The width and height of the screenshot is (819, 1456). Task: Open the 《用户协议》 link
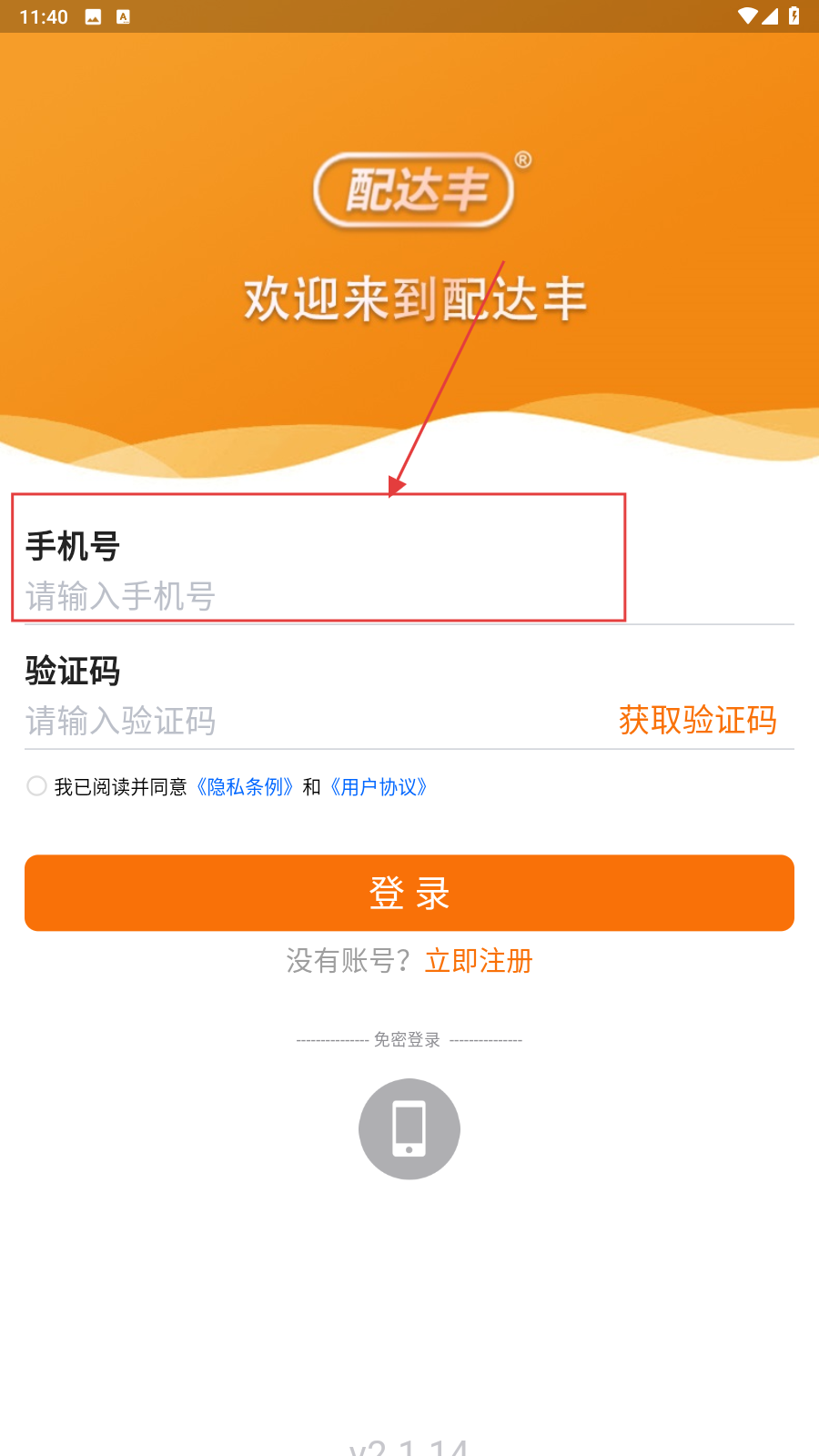[379, 787]
